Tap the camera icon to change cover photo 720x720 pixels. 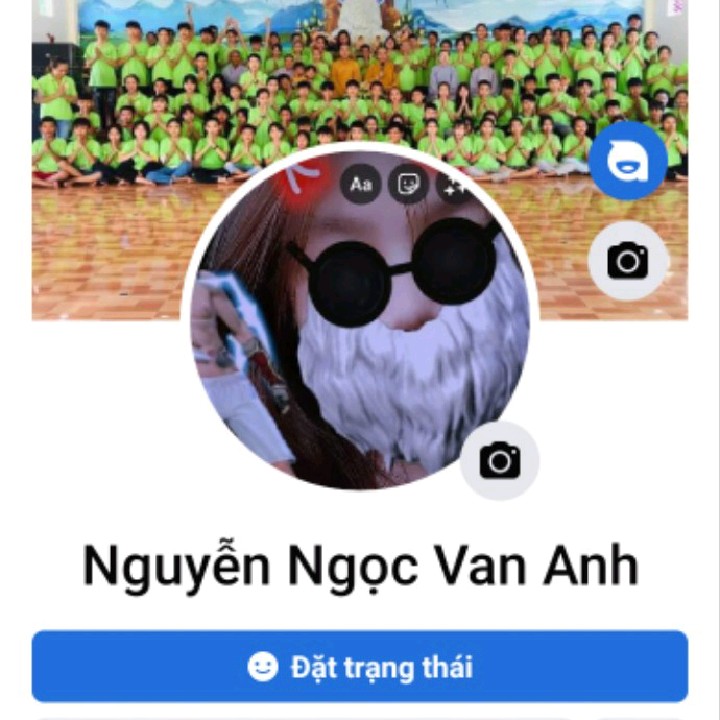click(x=628, y=261)
